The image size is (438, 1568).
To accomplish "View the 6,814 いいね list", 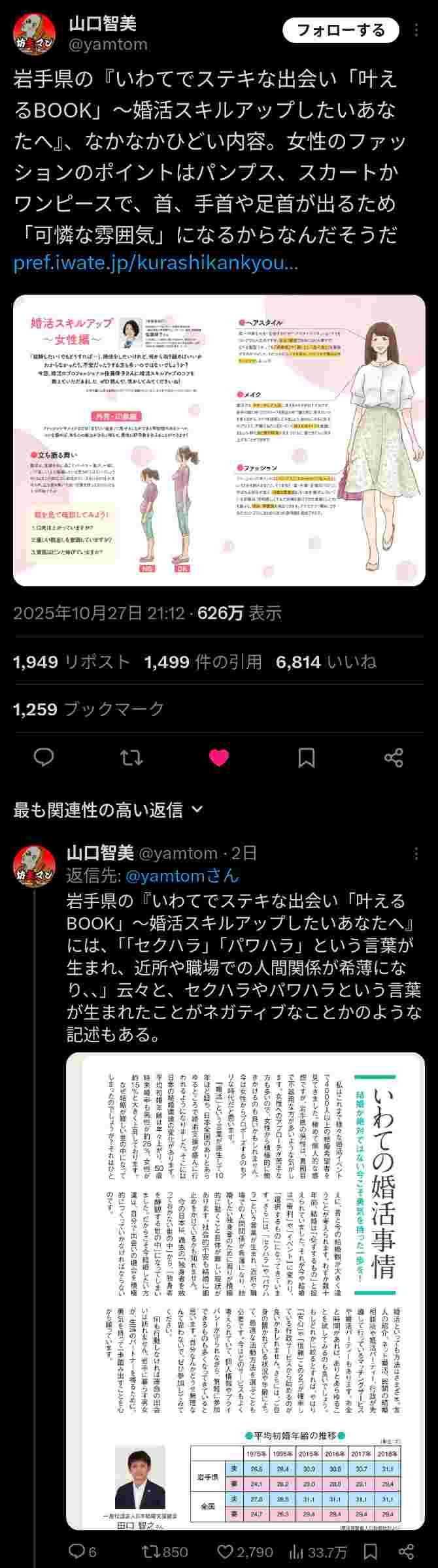I will 326,662.
